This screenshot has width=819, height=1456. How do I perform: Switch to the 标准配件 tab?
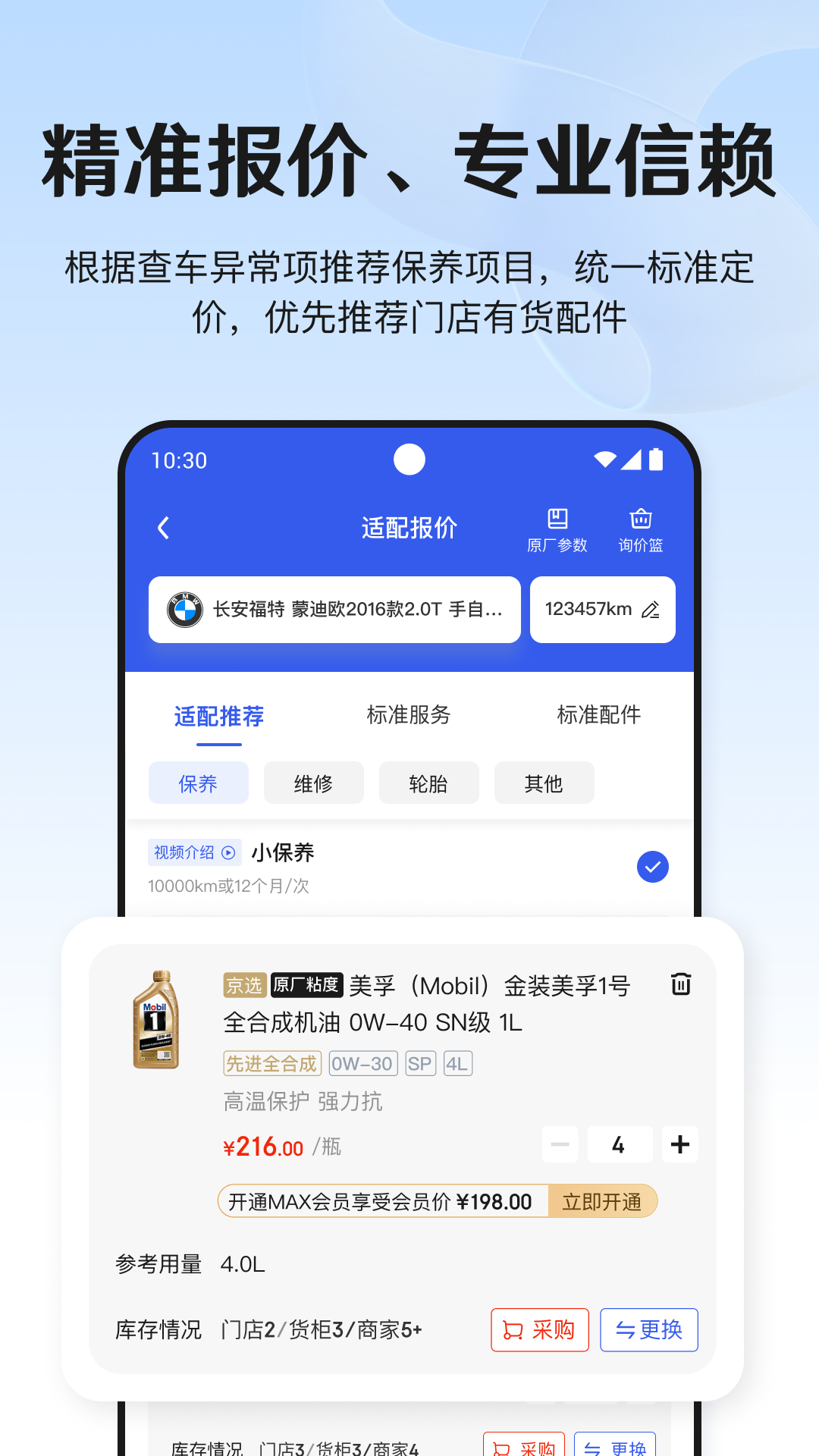[x=599, y=714]
